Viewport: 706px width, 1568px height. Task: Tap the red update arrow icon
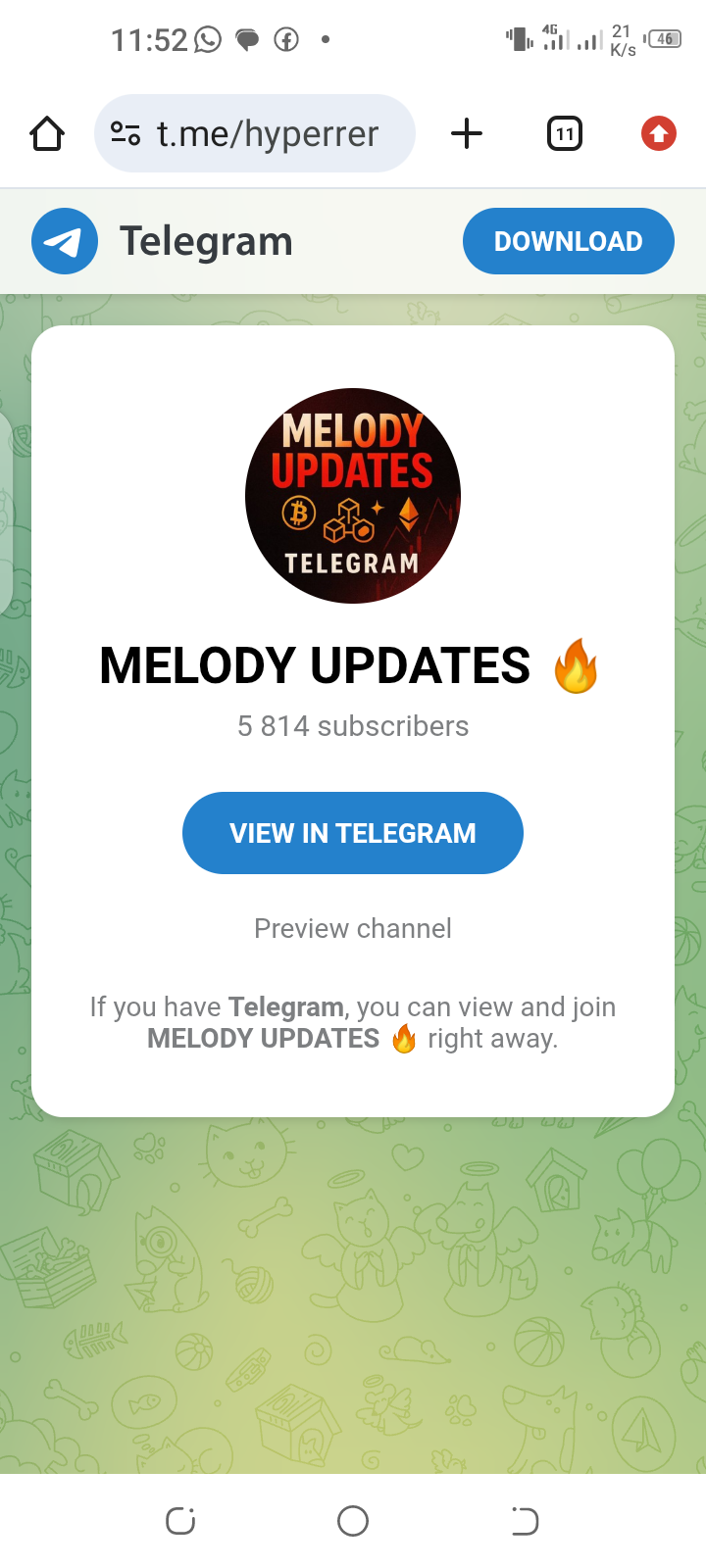point(659,133)
